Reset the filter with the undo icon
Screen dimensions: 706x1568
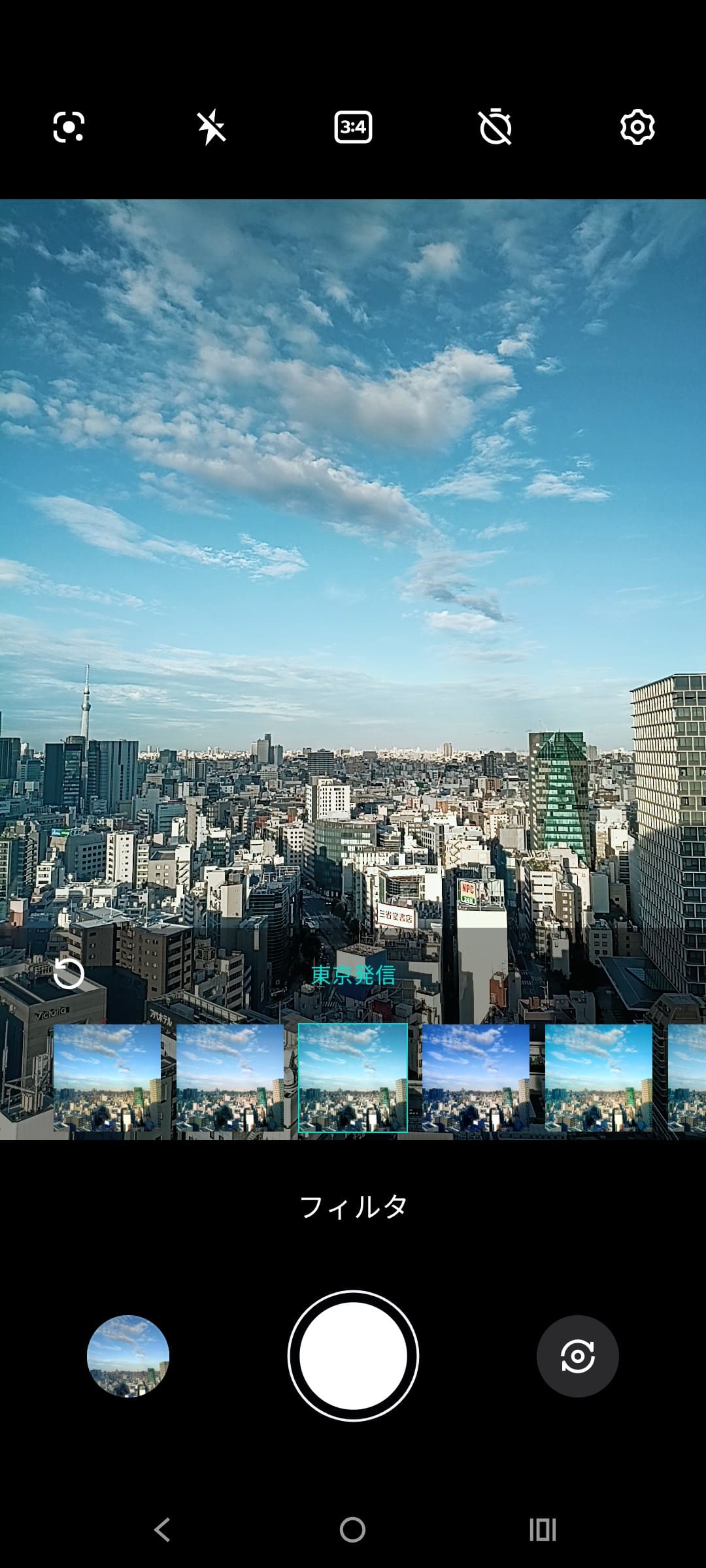coord(69,974)
